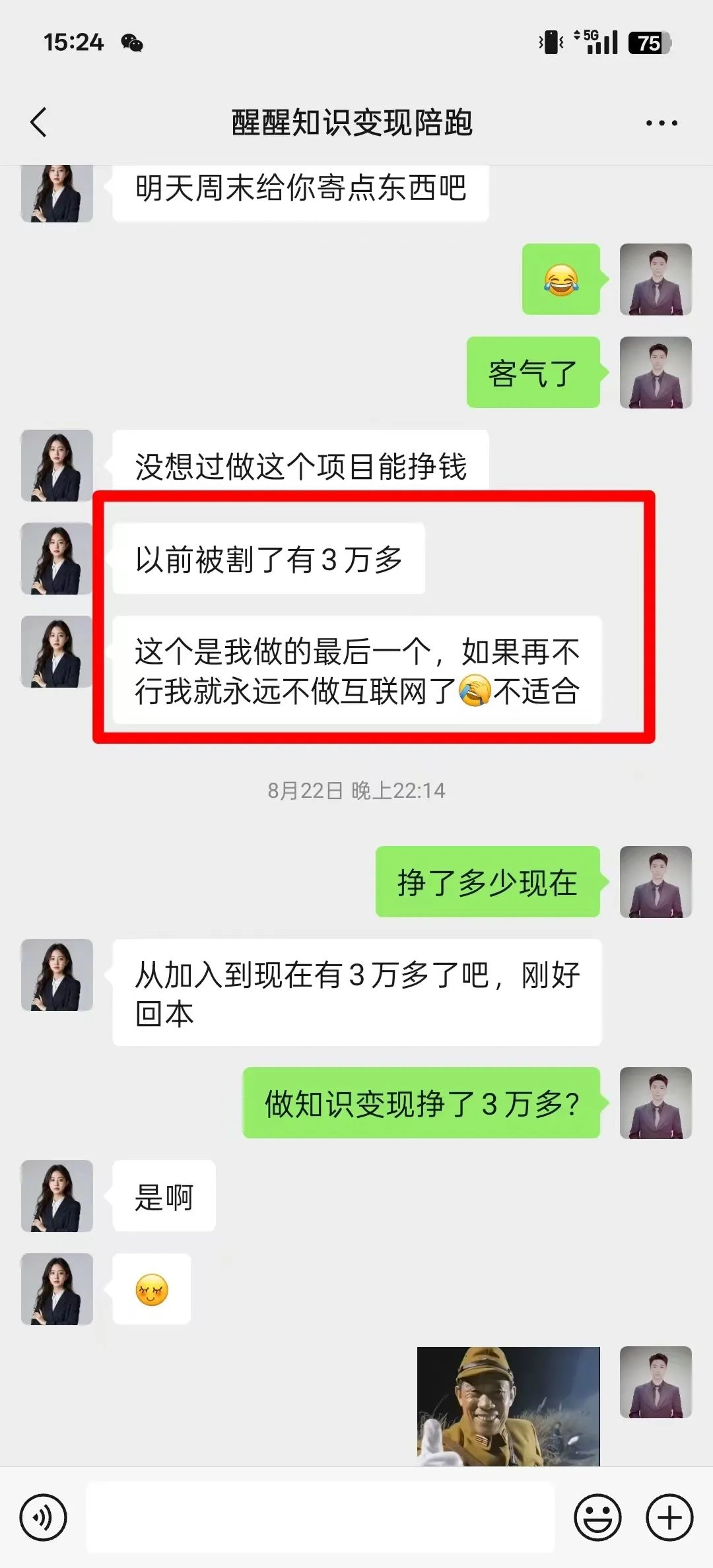The height and width of the screenshot is (1568, 713).
Task: Tap the contact's profile avatar
Action: click(x=56, y=193)
